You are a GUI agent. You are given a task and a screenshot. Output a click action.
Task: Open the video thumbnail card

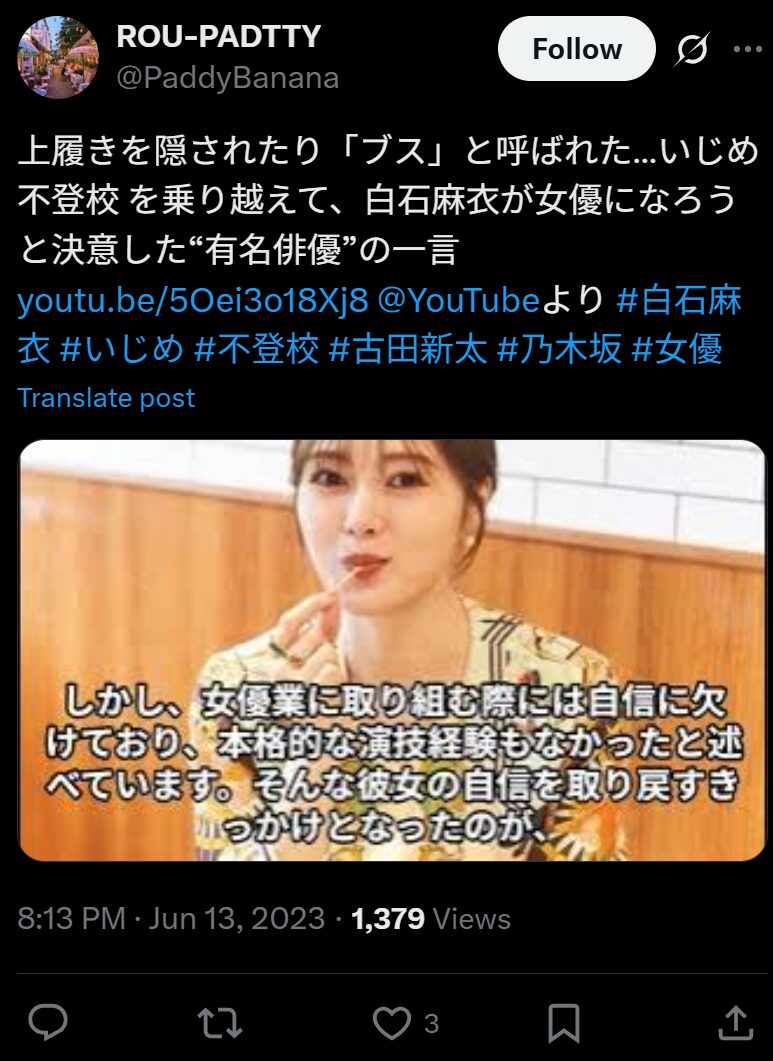click(391, 650)
